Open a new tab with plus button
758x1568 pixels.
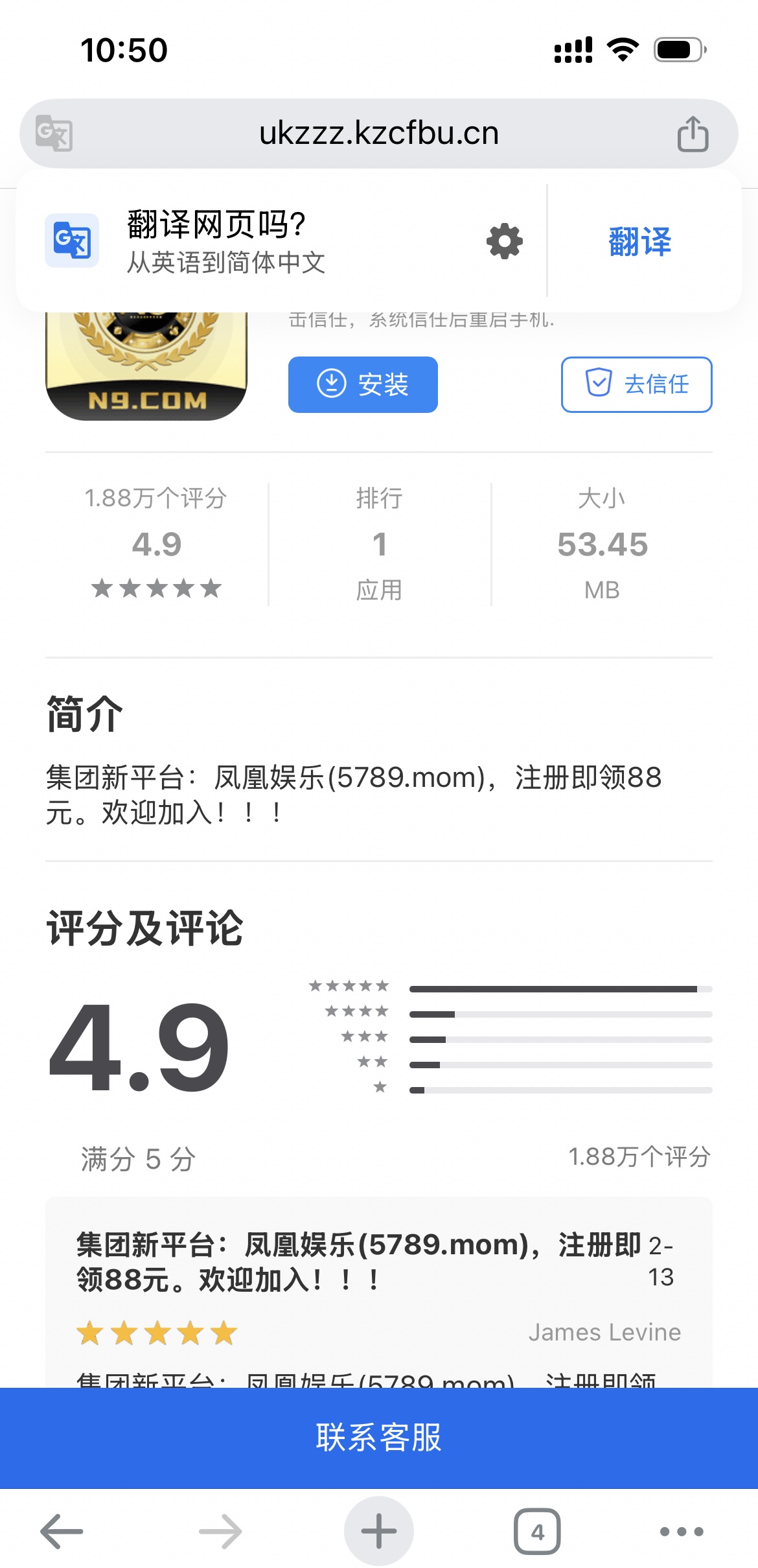point(379,1531)
